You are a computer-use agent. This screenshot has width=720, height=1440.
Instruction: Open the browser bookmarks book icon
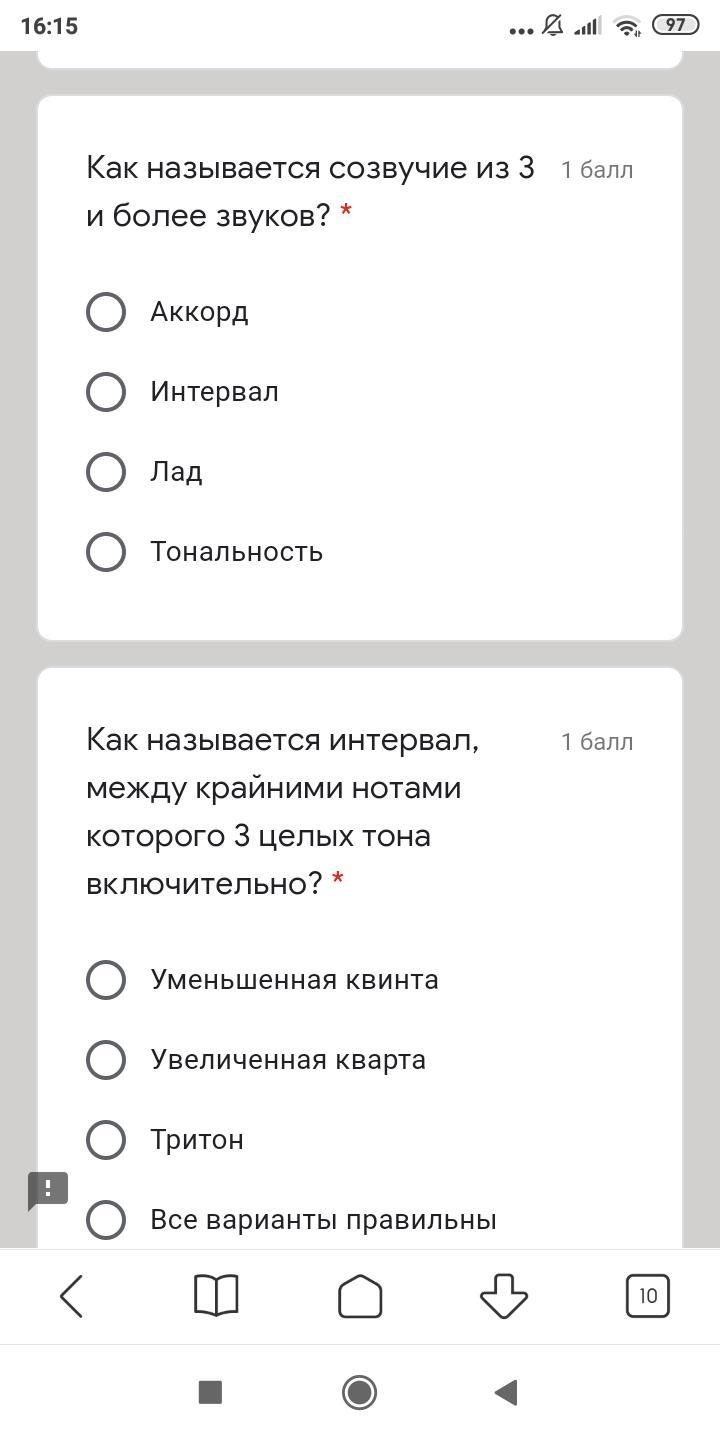pyautogui.click(x=216, y=1297)
